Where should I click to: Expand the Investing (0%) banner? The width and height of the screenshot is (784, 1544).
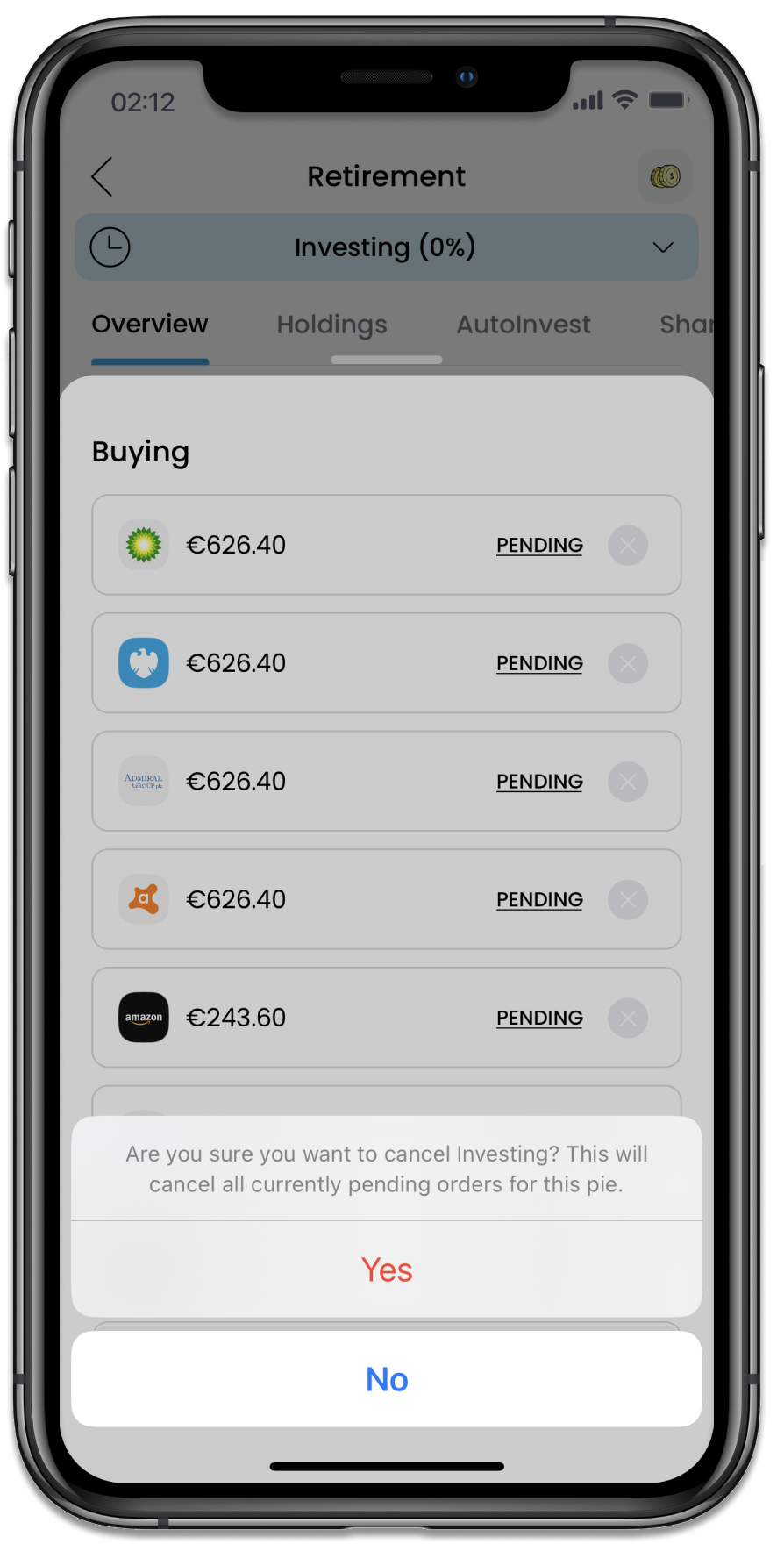point(387,247)
